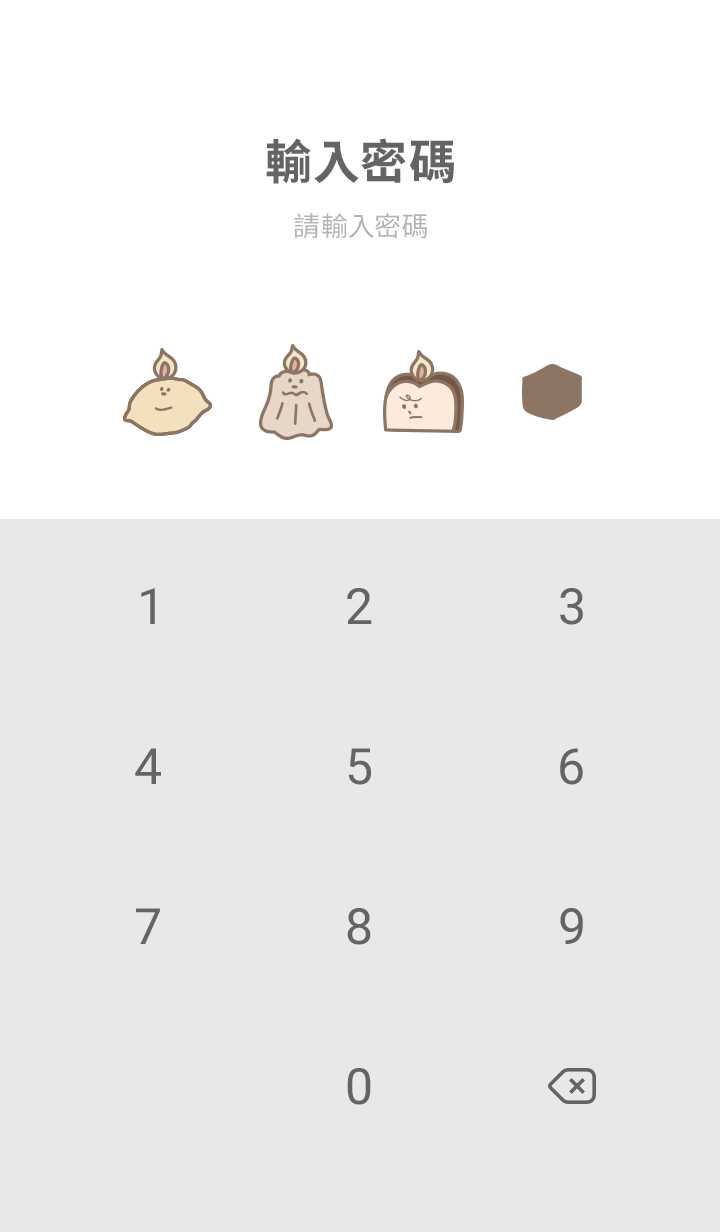This screenshot has height=1232, width=720.
Task: Tap the number 2 key
Action: (359, 607)
